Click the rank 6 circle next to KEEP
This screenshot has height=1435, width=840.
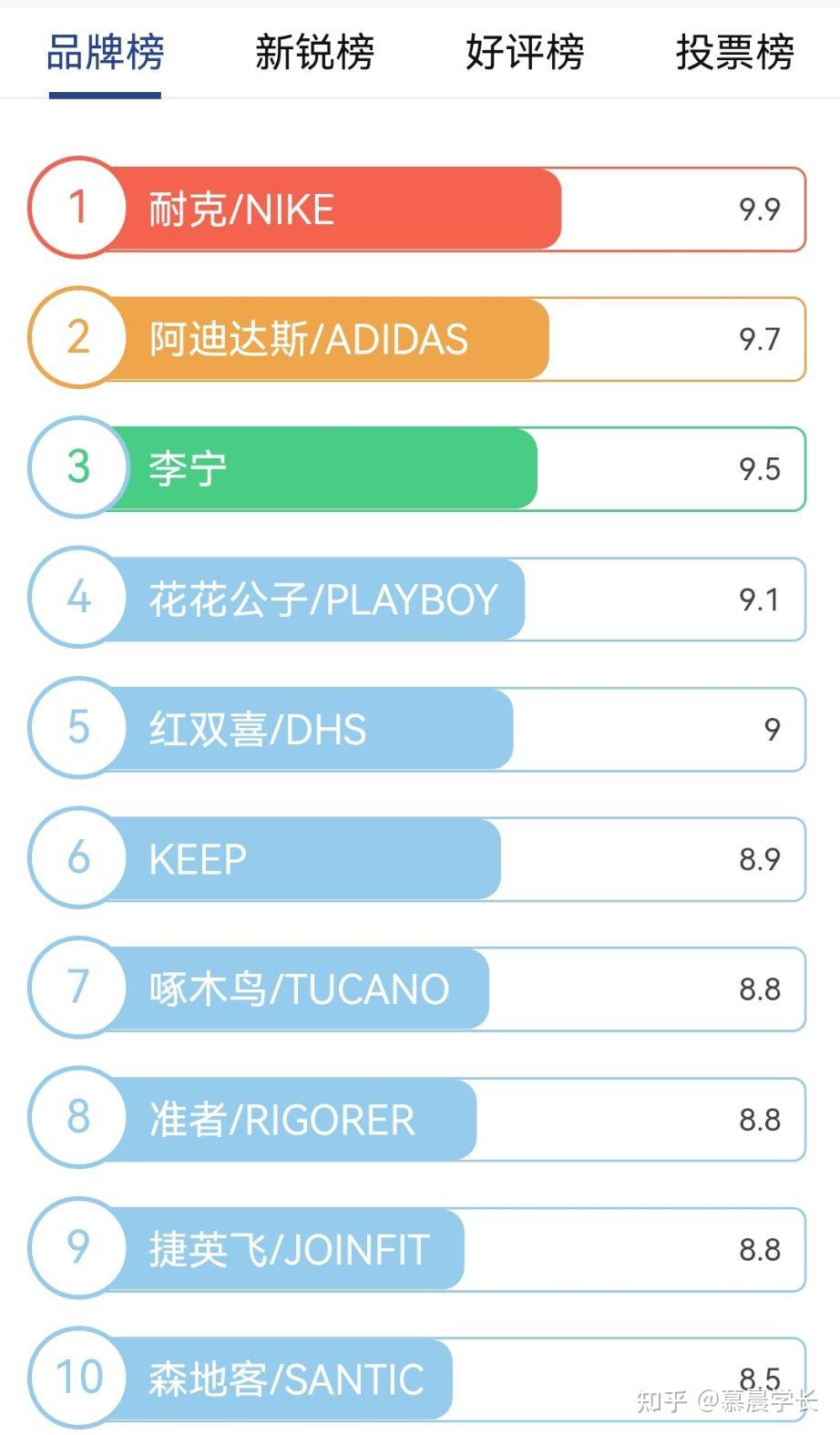point(77,857)
